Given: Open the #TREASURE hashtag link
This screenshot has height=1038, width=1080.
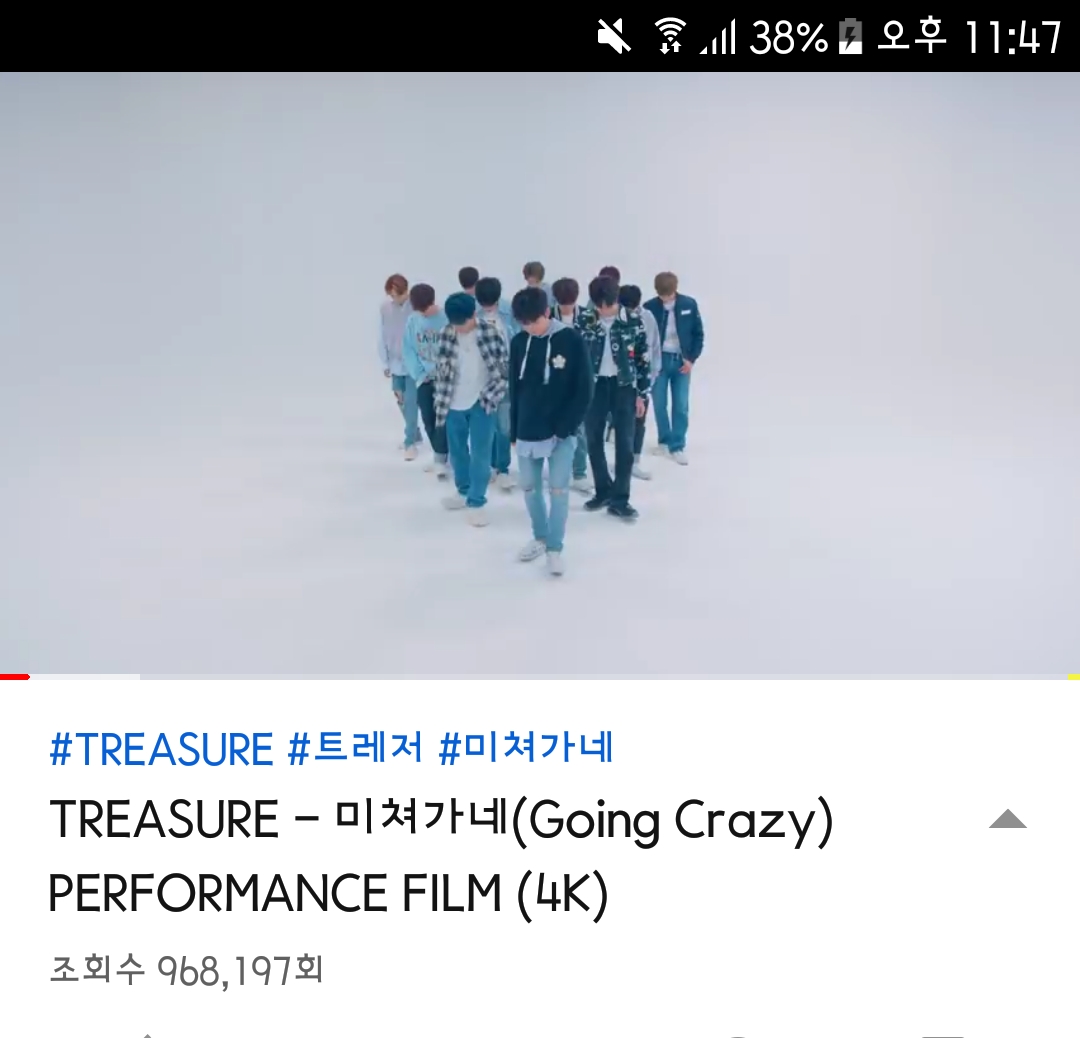Looking at the screenshot, I should click(161, 750).
